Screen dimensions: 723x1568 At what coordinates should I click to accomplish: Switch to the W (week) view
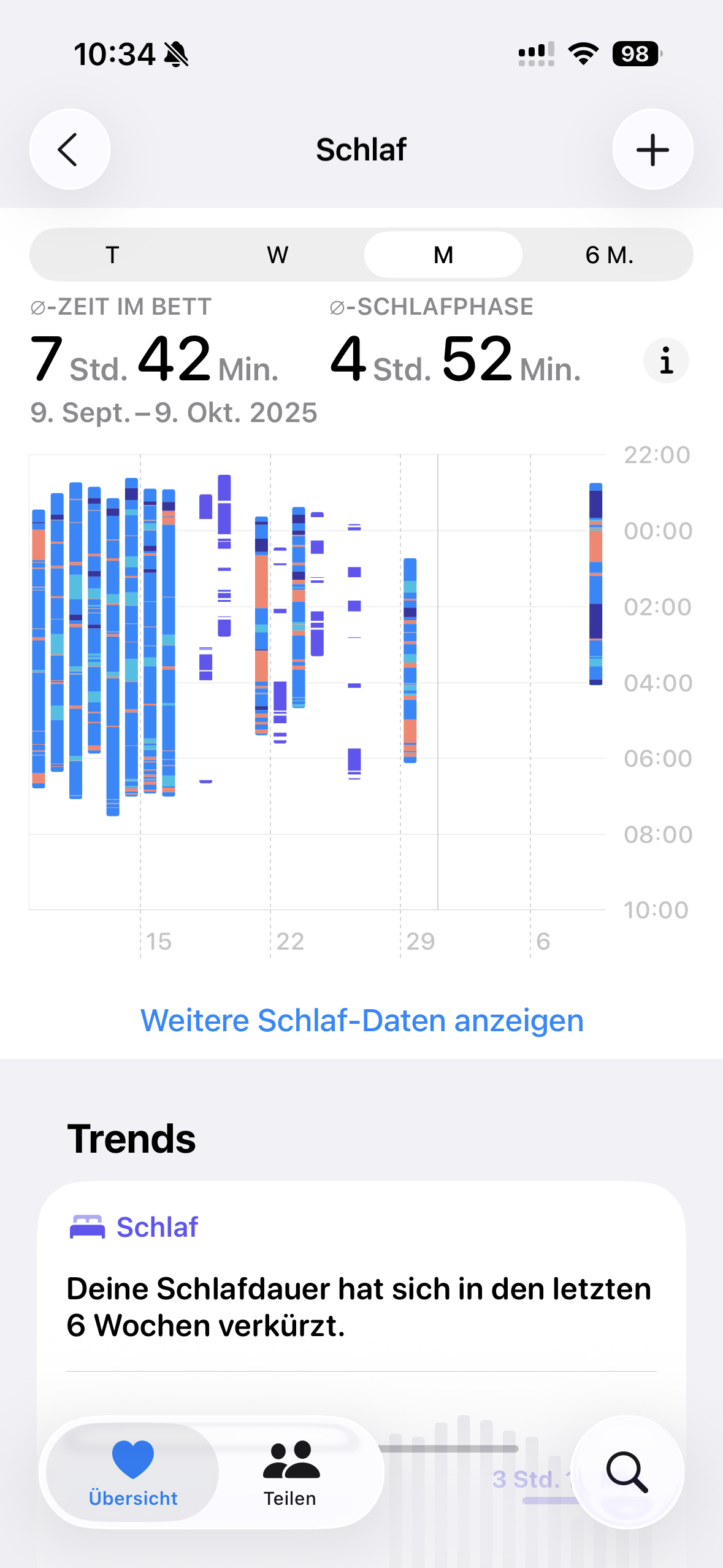pyautogui.click(x=277, y=255)
